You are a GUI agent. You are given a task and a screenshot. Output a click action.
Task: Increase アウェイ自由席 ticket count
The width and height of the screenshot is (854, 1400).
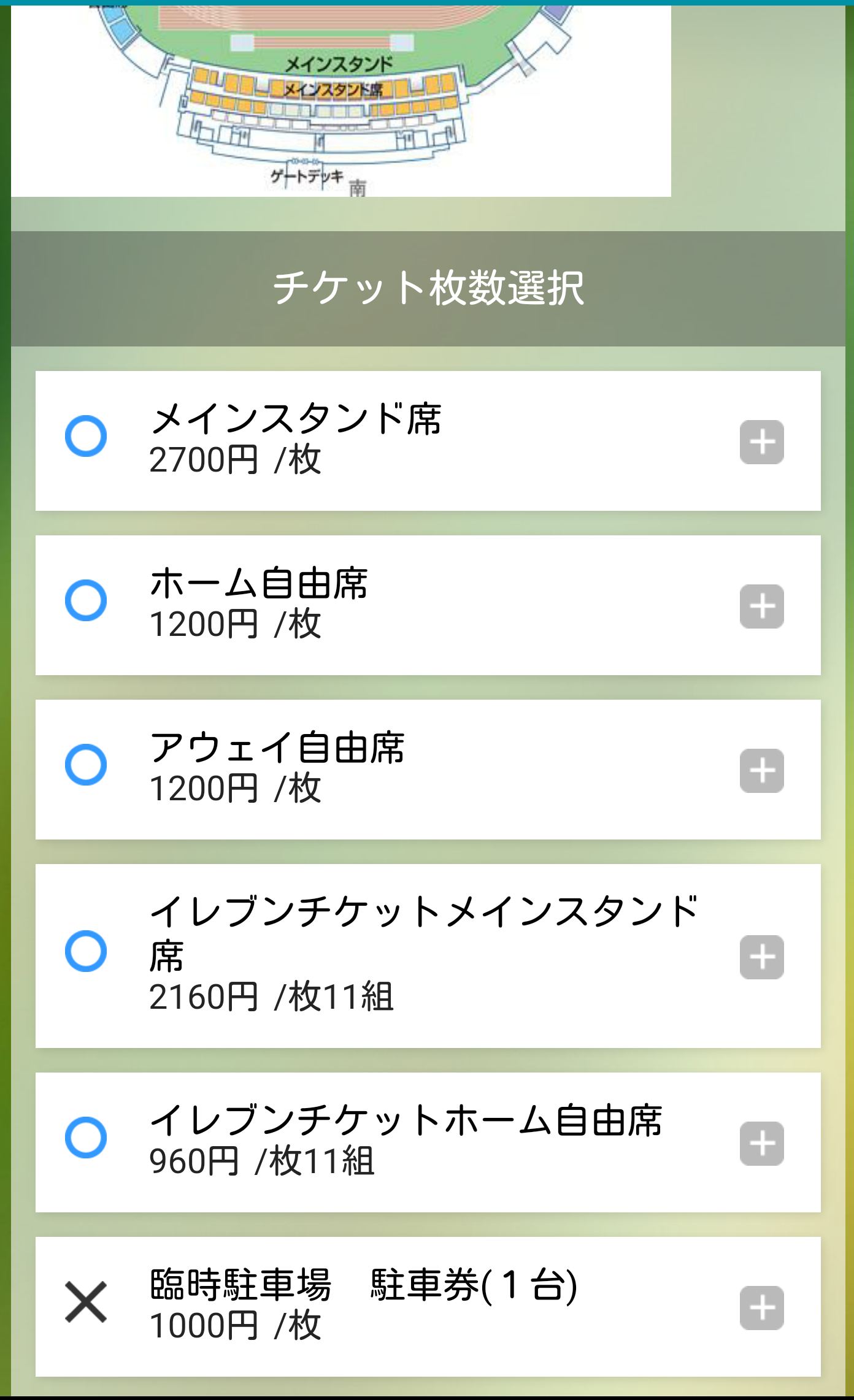[761, 770]
